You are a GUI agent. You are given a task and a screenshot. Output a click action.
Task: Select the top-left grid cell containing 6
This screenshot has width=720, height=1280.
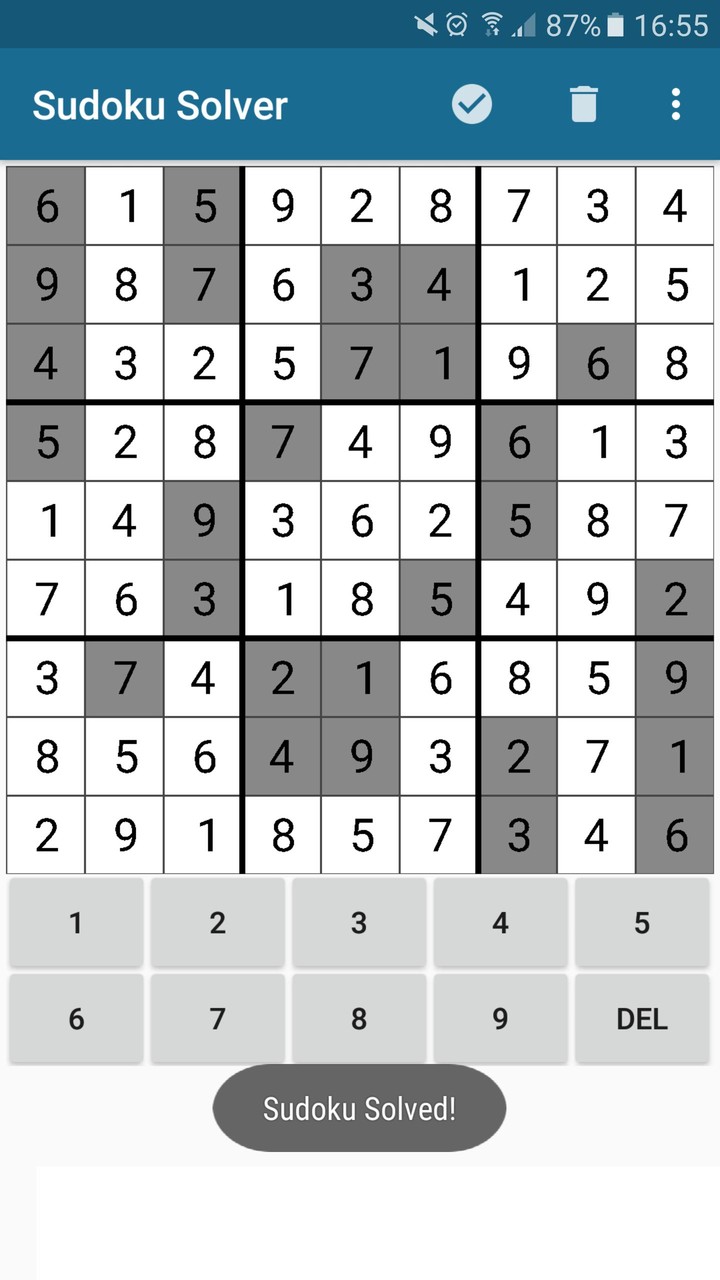(x=46, y=207)
